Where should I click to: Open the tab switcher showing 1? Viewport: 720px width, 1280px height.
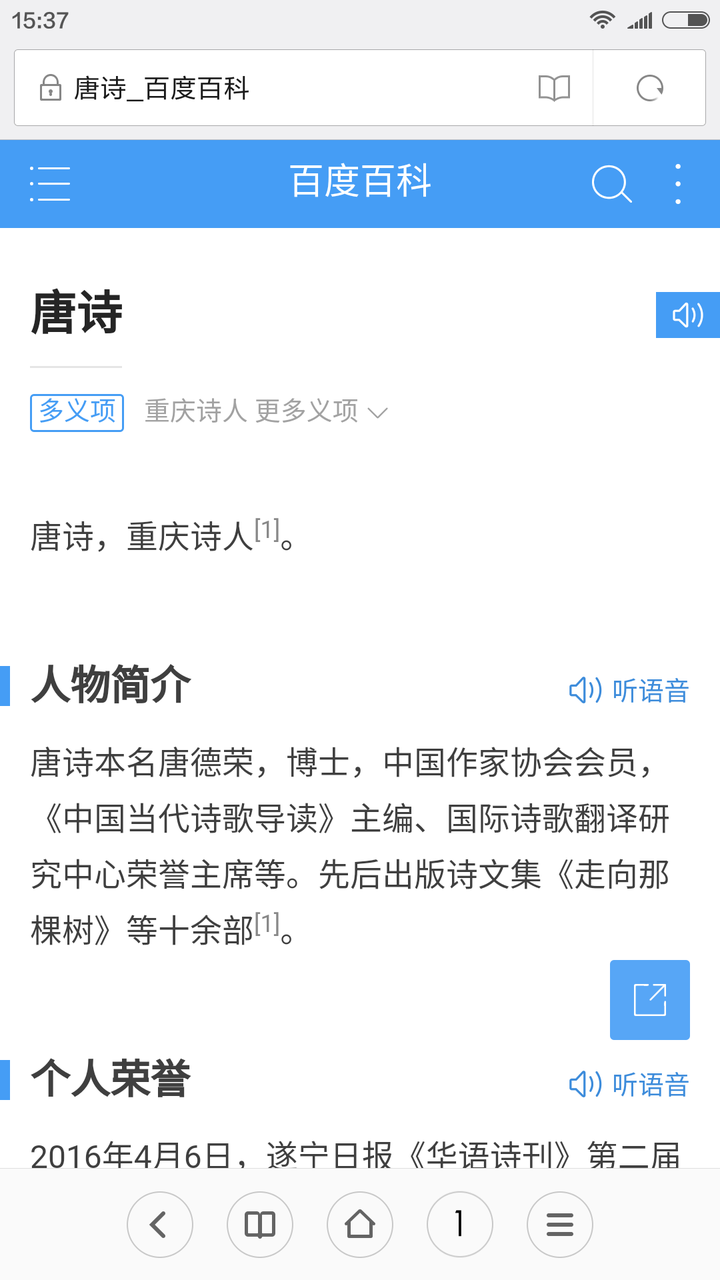460,1224
